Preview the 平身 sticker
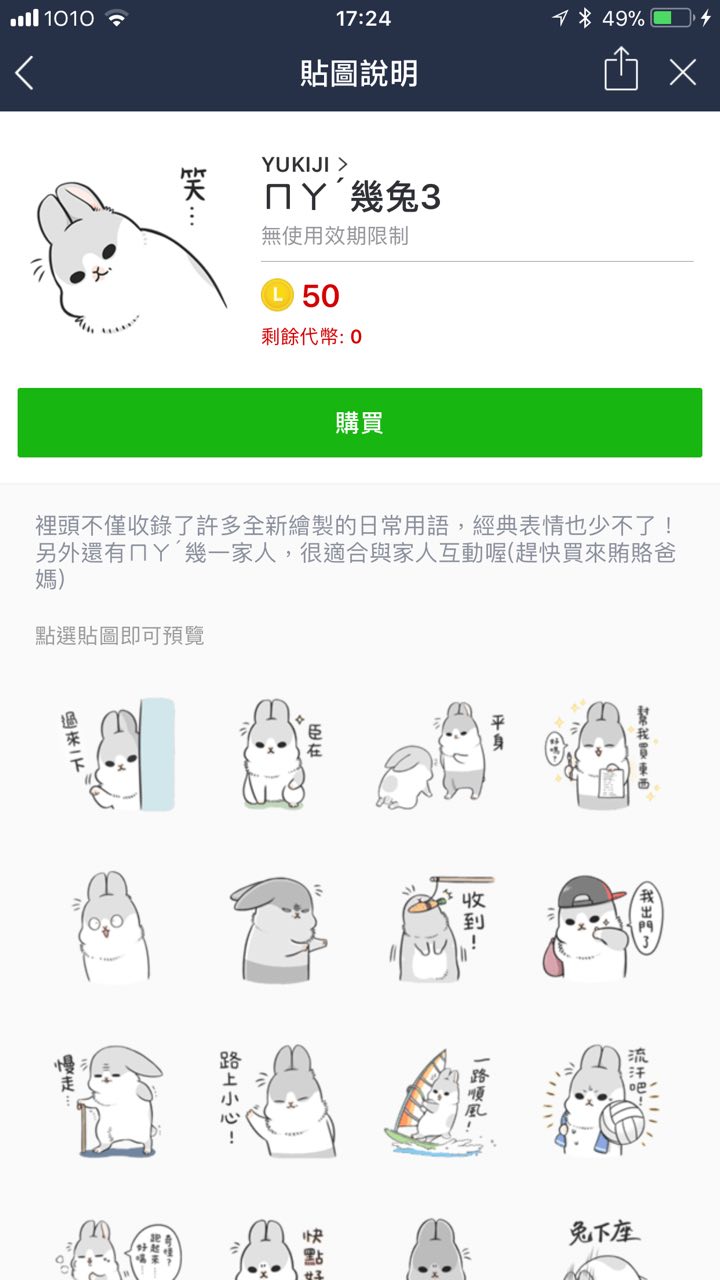 (x=440, y=755)
